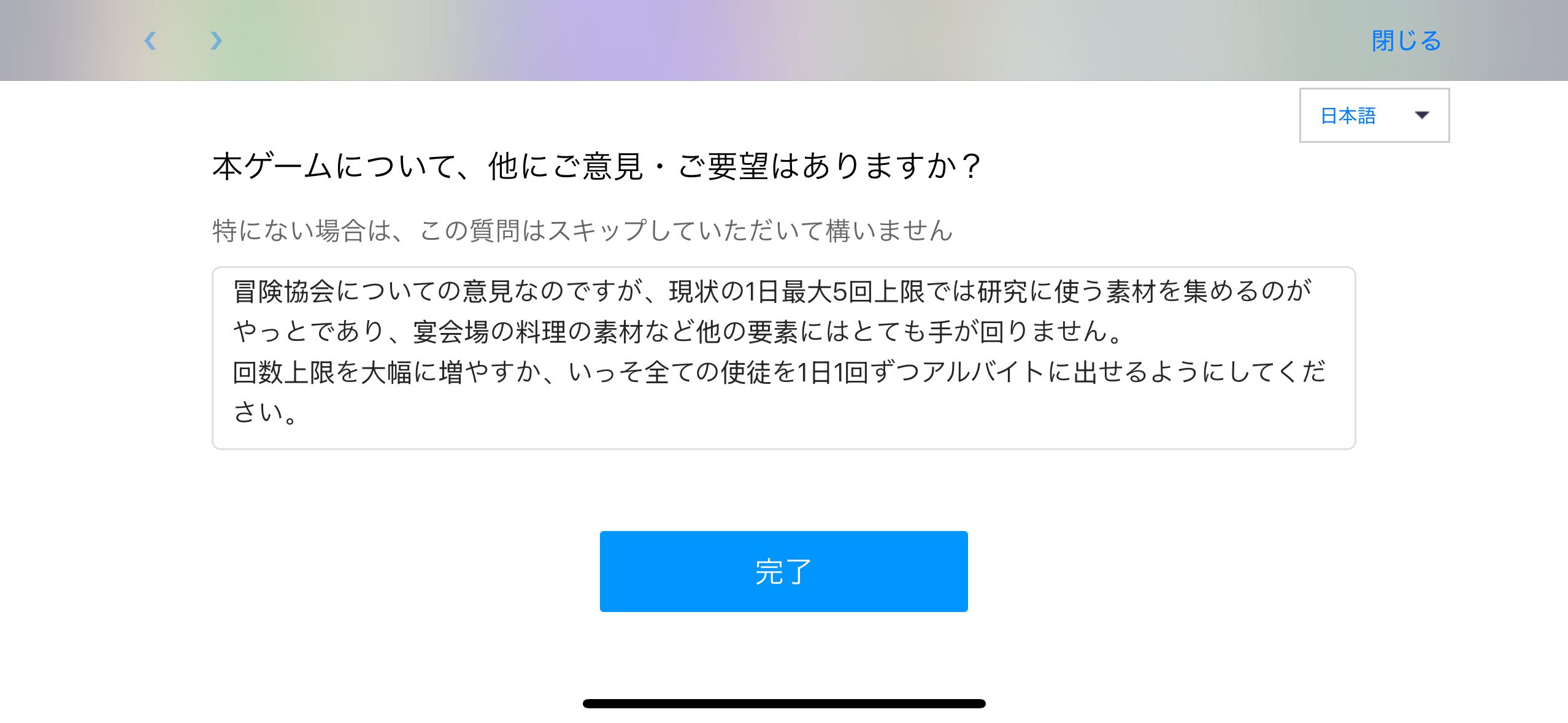Go back to the previous page
Screen dimensions: 1568x723
[150, 40]
